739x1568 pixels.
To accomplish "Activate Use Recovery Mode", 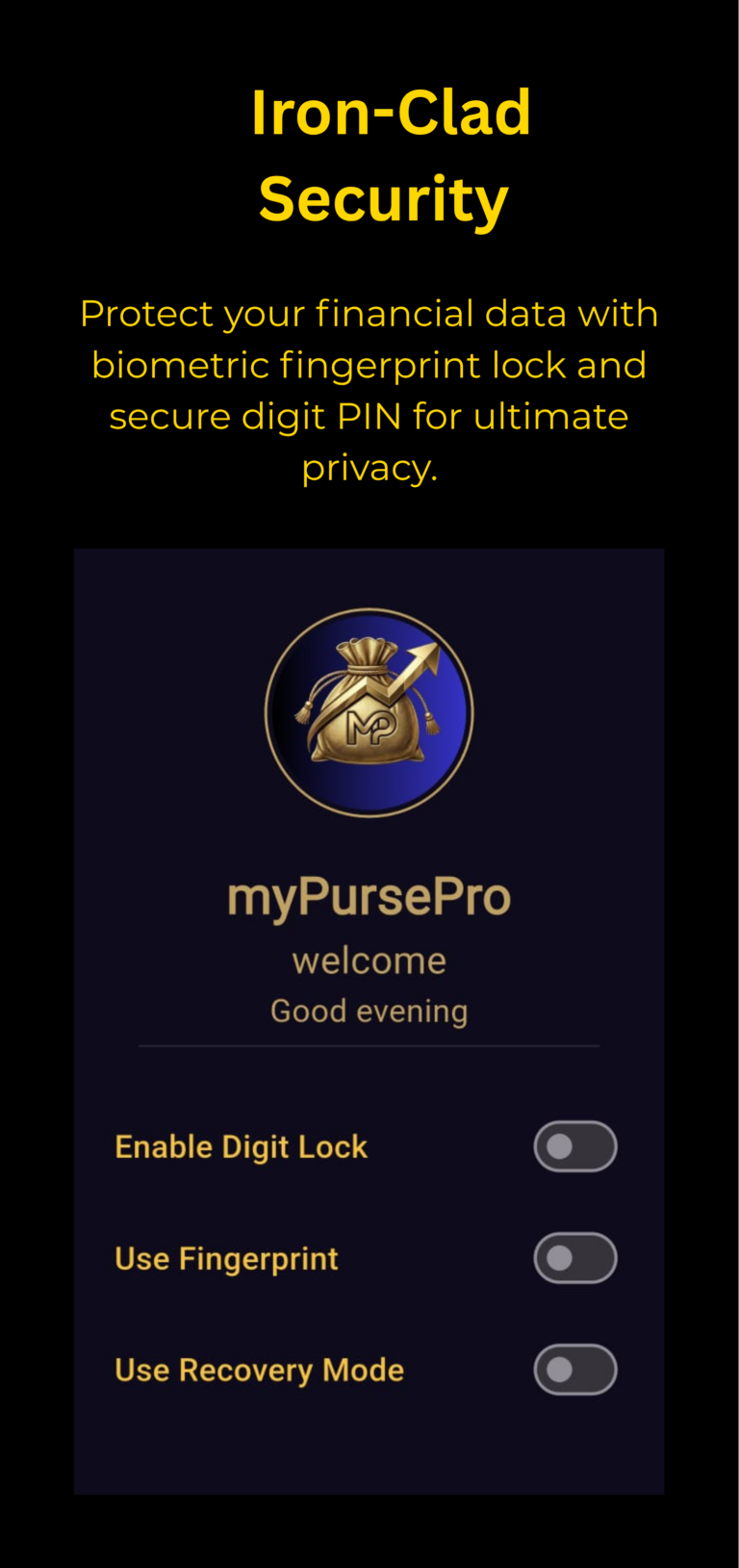I will (x=575, y=1371).
